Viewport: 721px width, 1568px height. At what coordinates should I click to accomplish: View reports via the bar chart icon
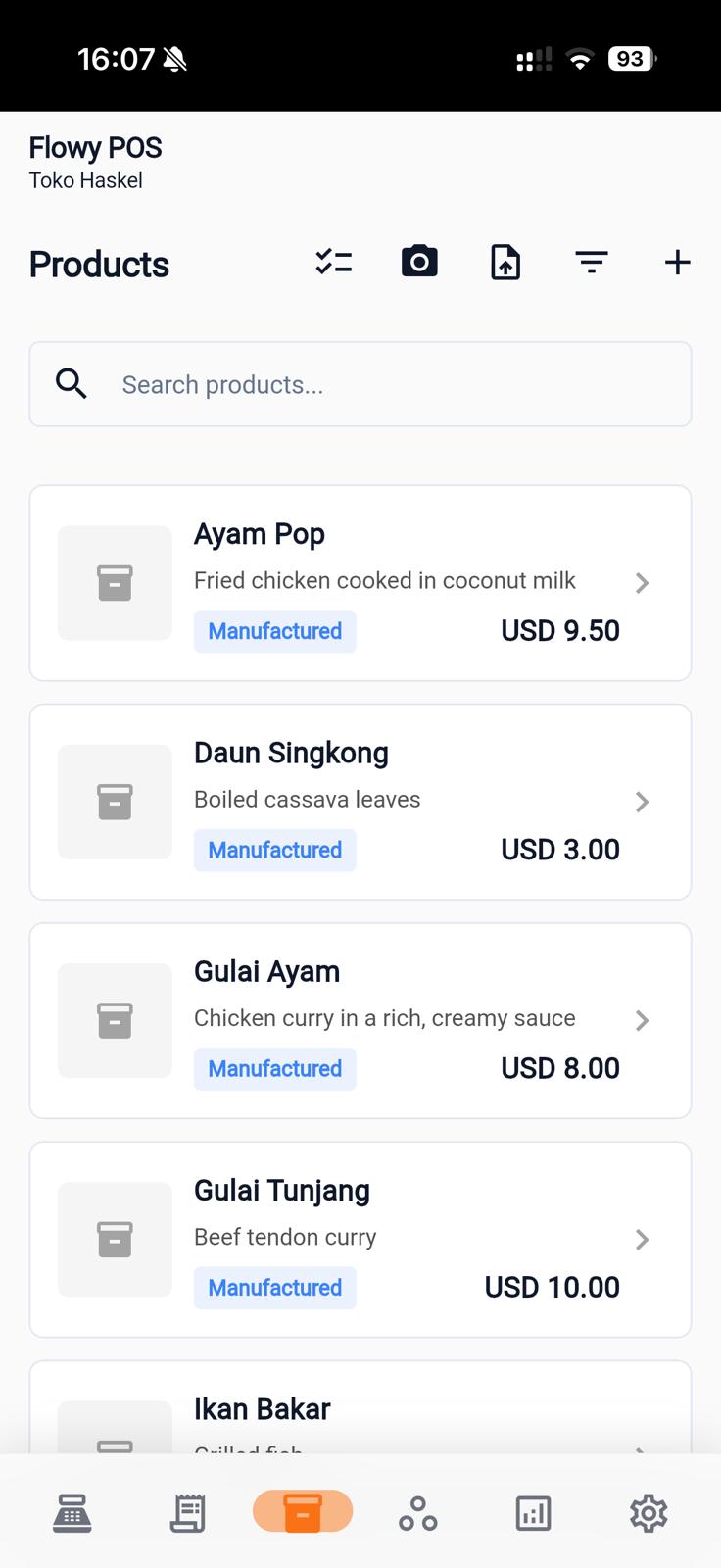tap(532, 1512)
